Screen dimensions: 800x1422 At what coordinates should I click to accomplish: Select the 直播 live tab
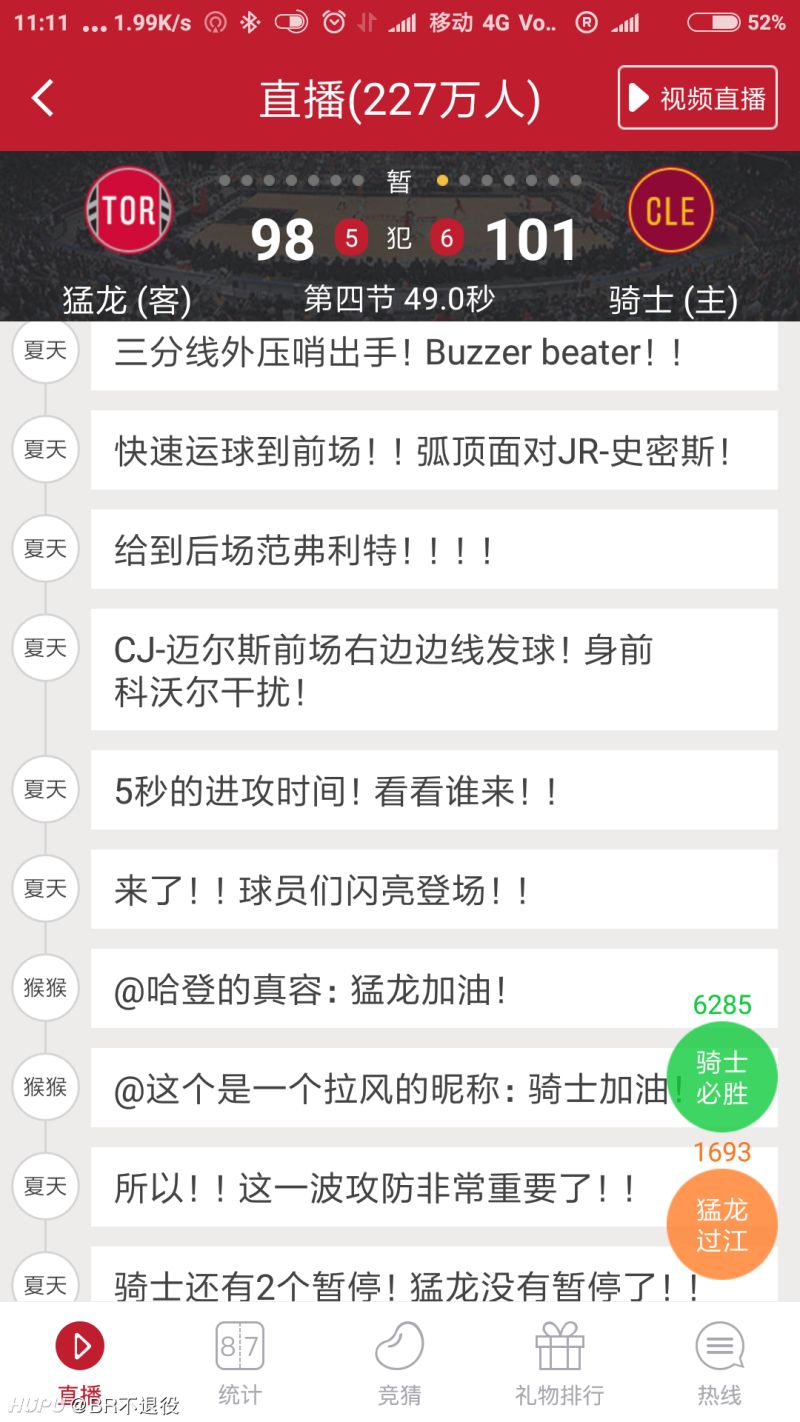[x=80, y=1363]
